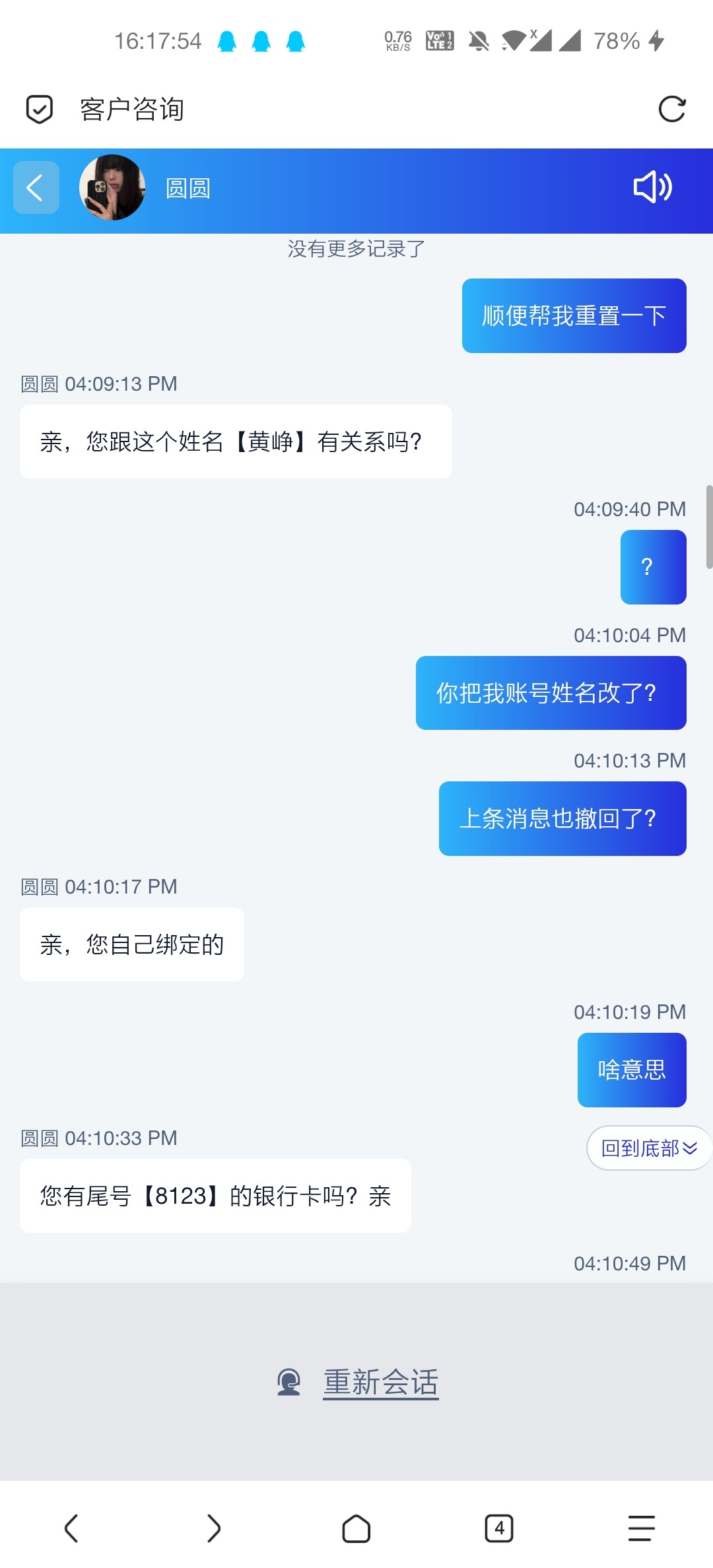Open 圆圆's avatar in the header
Image resolution: width=713 pixels, height=1568 pixels.
click(x=112, y=187)
